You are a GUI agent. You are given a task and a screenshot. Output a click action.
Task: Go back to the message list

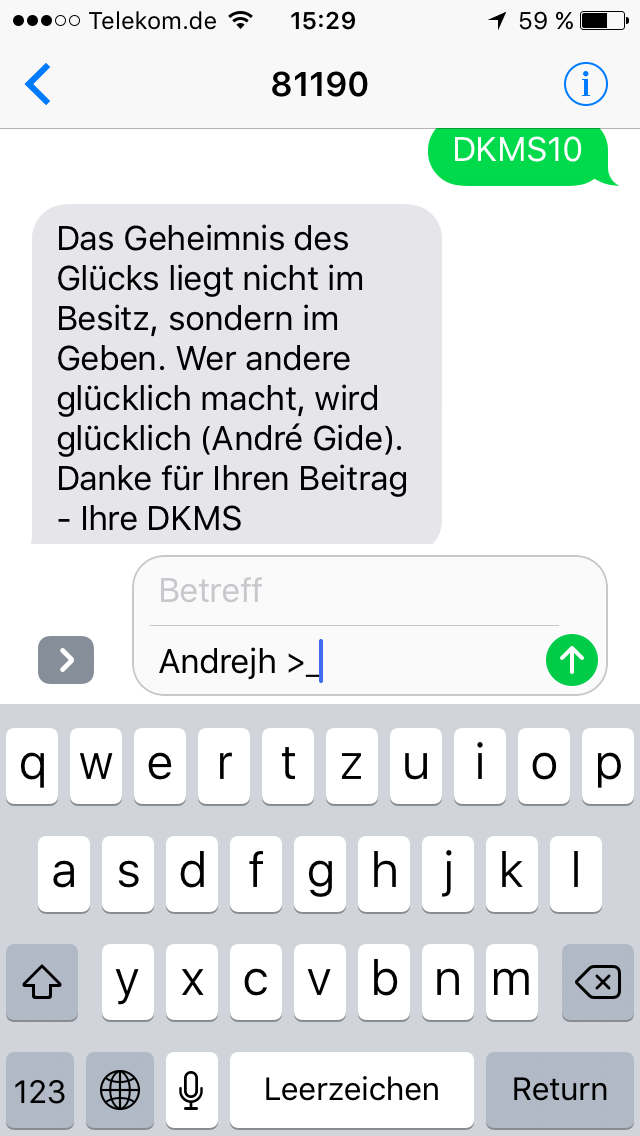38,84
